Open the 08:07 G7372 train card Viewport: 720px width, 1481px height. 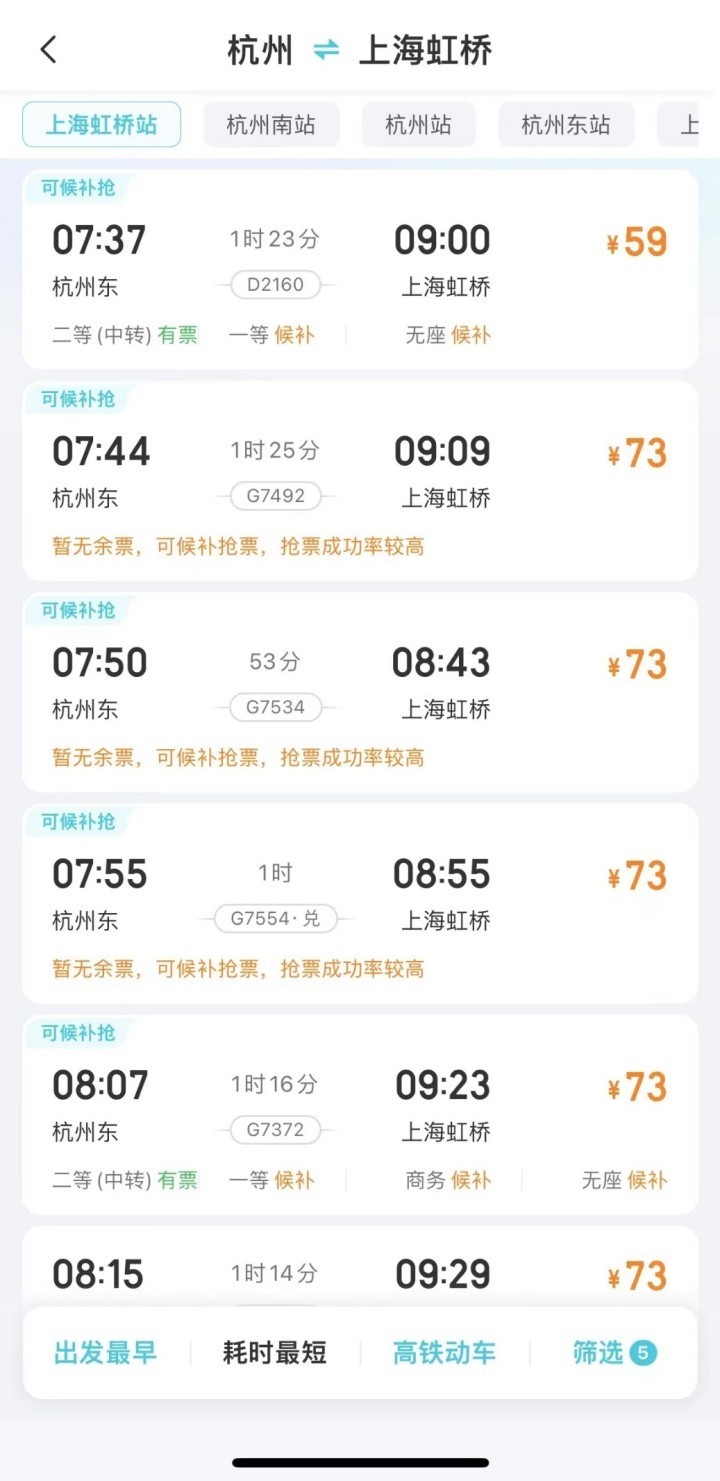click(360, 1114)
